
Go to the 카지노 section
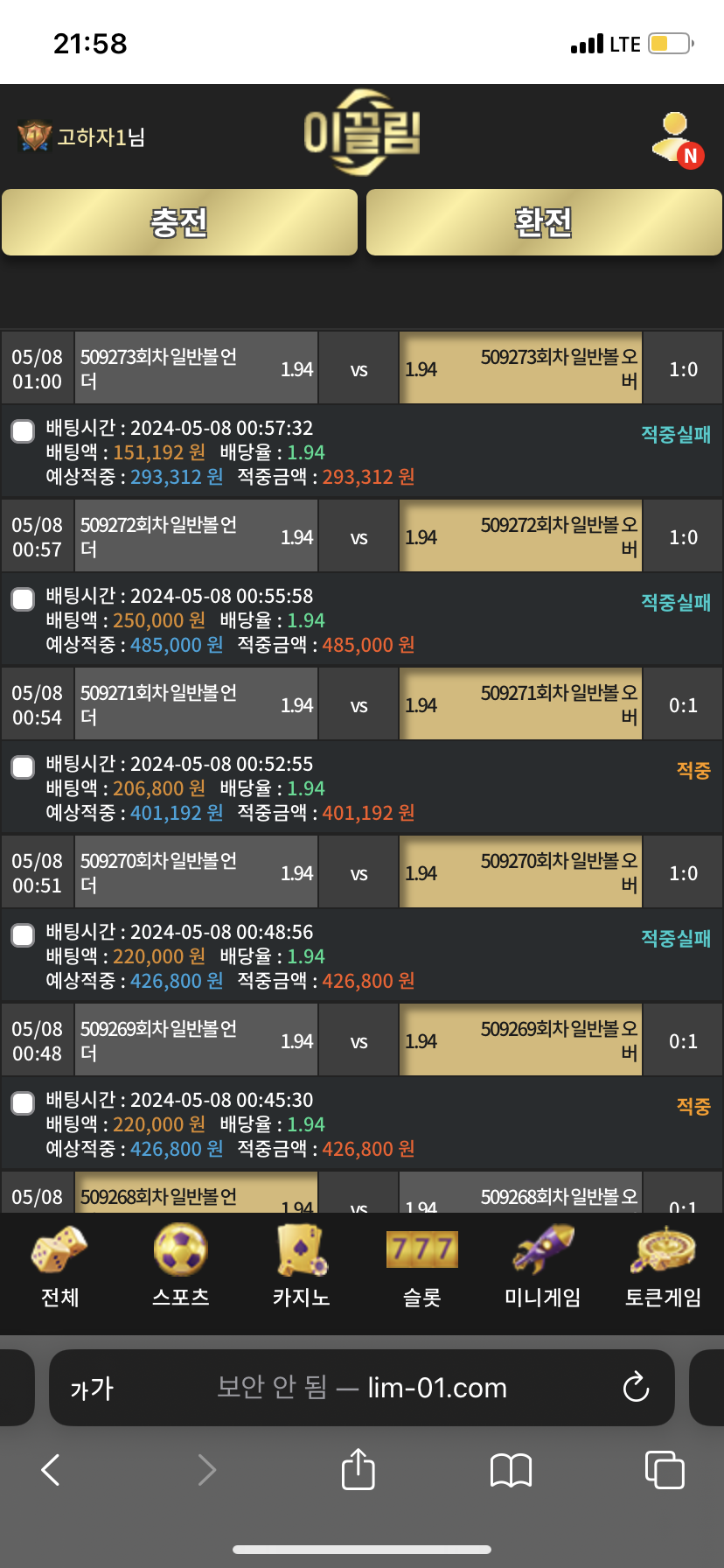point(301,1267)
